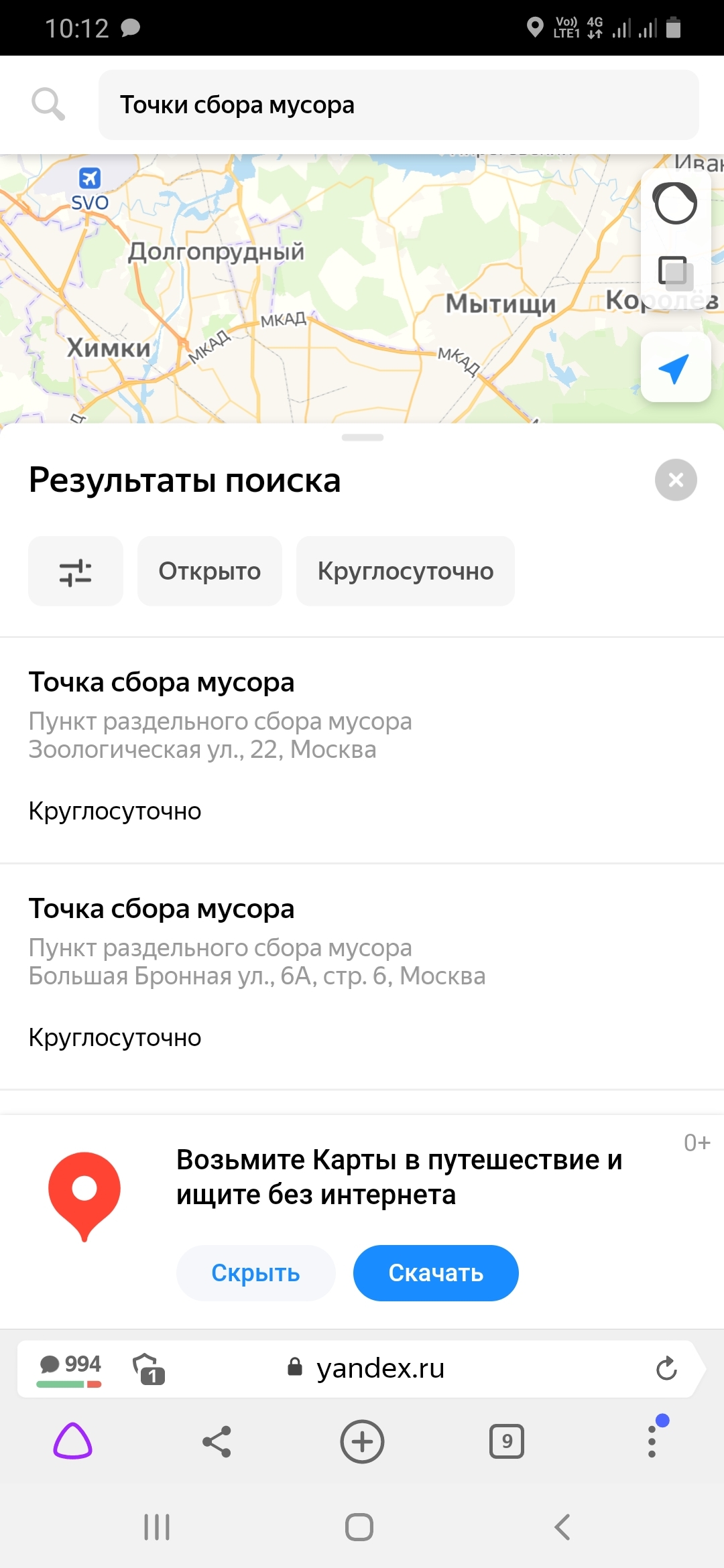Open a new browser tab
Screen dimensions: 724x1568
[x=362, y=1441]
